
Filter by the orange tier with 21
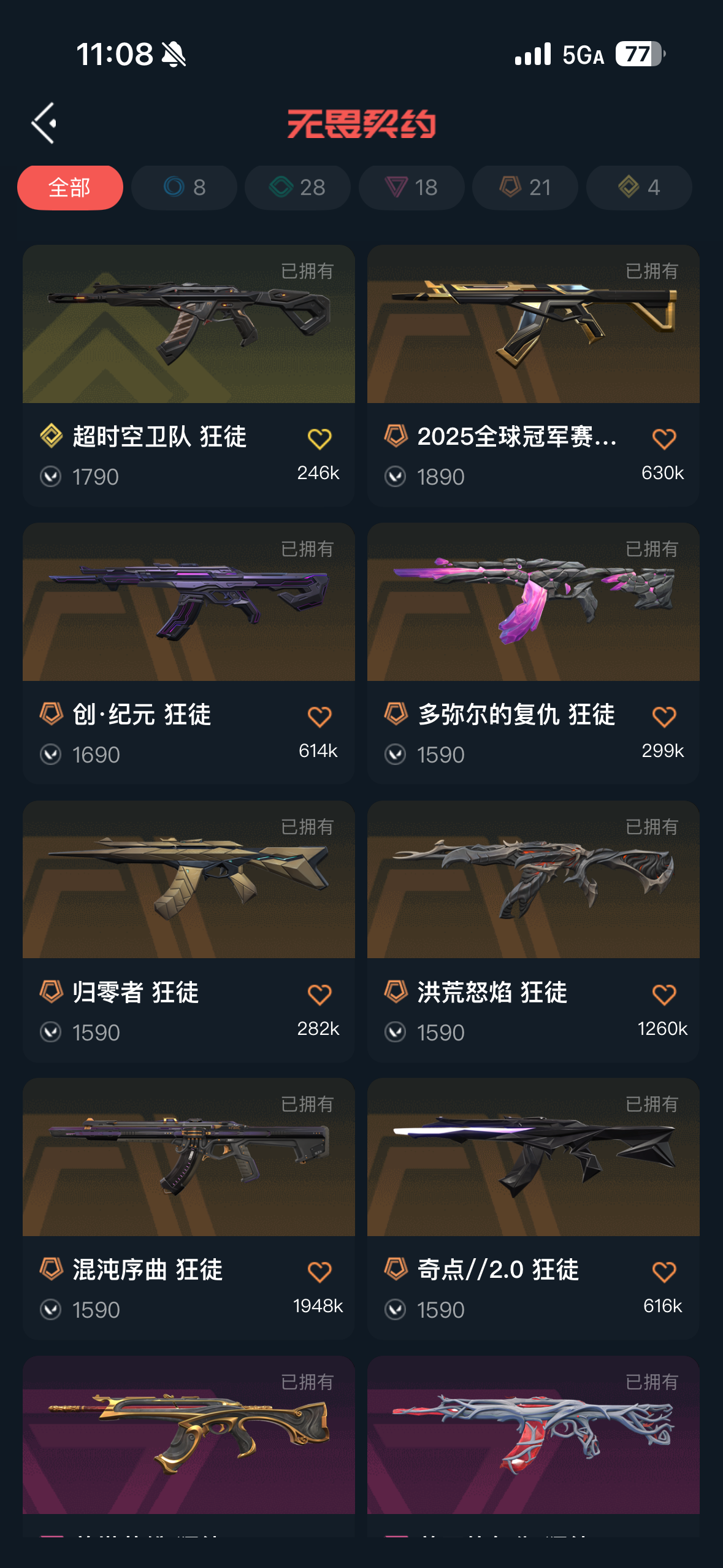point(525,188)
